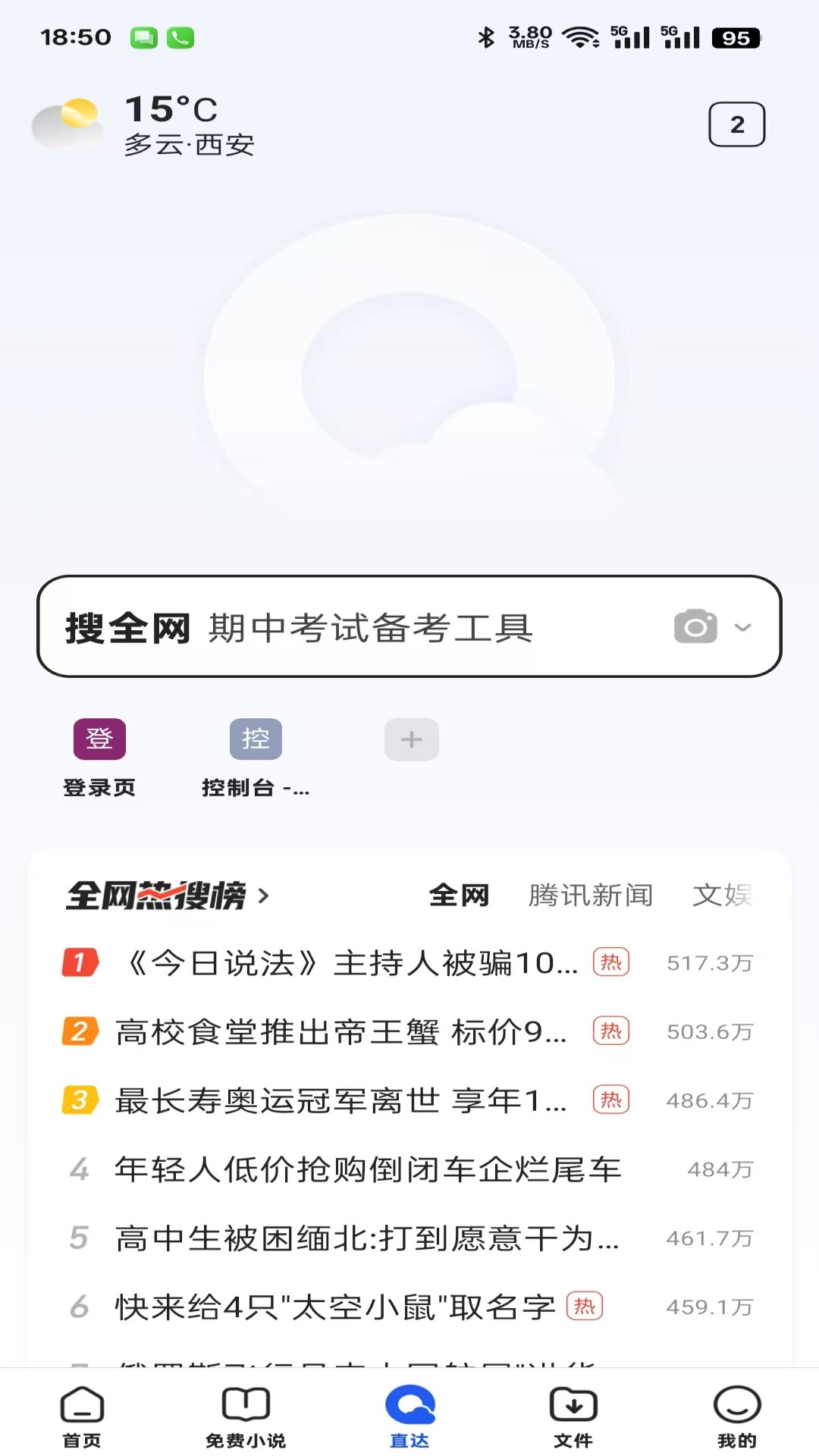The width and height of the screenshot is (819, 1456).
Task: Open camera search in the search bar
Action: [695, 626]
